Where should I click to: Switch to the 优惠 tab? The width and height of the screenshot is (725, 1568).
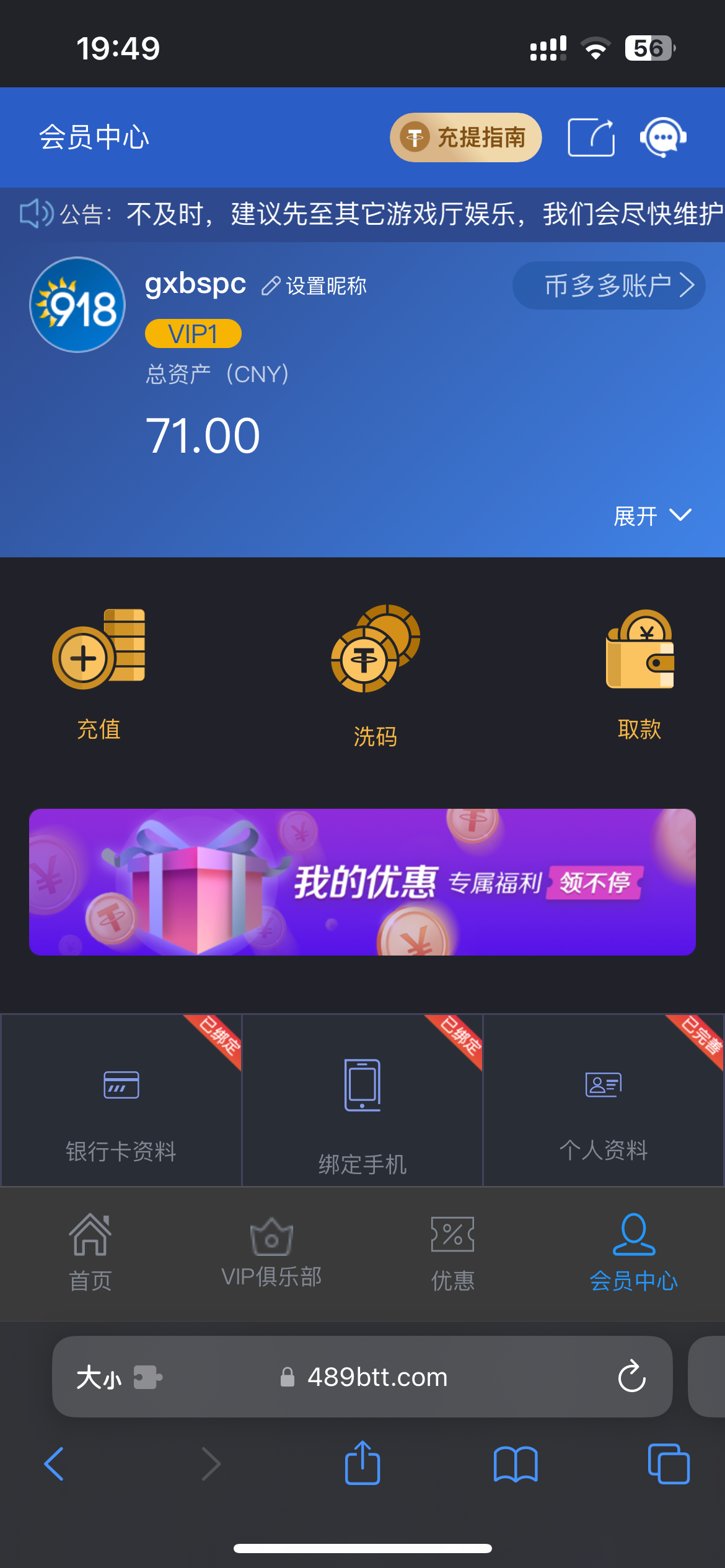(x=453, y=1252)
